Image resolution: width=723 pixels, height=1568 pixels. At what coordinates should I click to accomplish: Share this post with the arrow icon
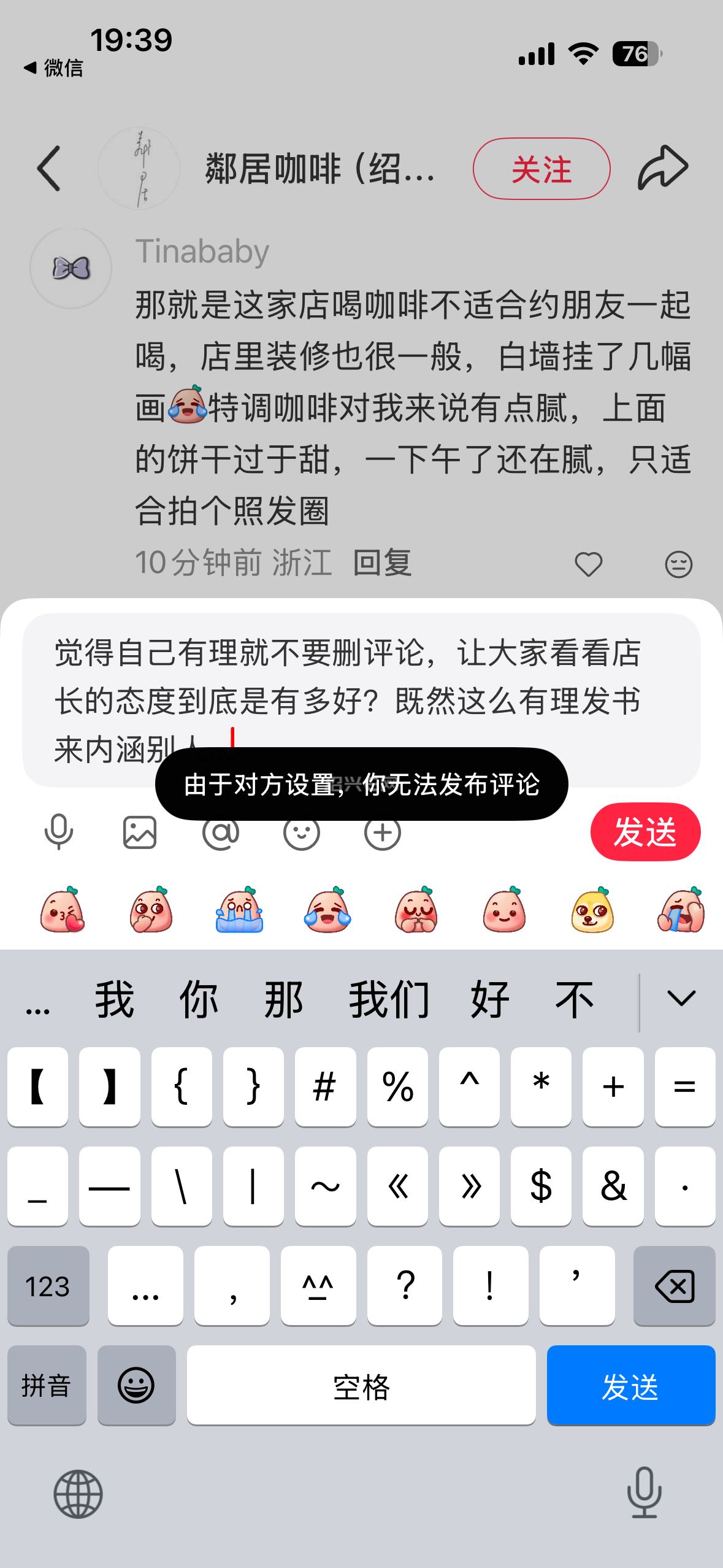(x=663, y=167)
